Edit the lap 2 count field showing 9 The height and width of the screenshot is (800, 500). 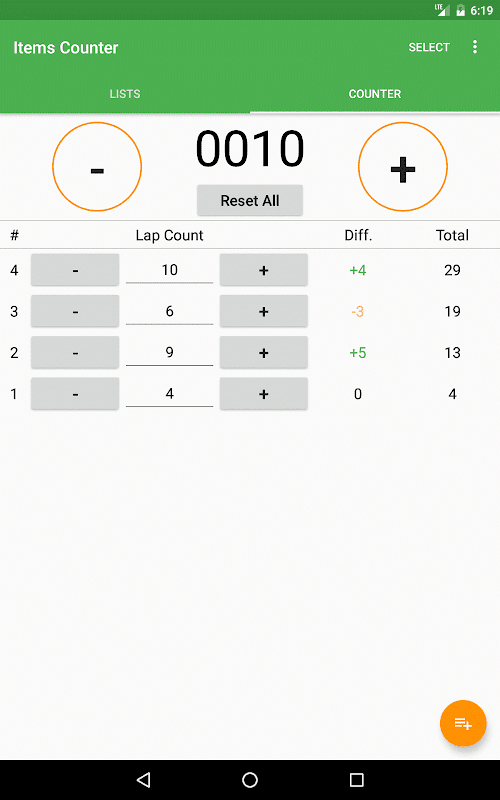coord(169,353)
